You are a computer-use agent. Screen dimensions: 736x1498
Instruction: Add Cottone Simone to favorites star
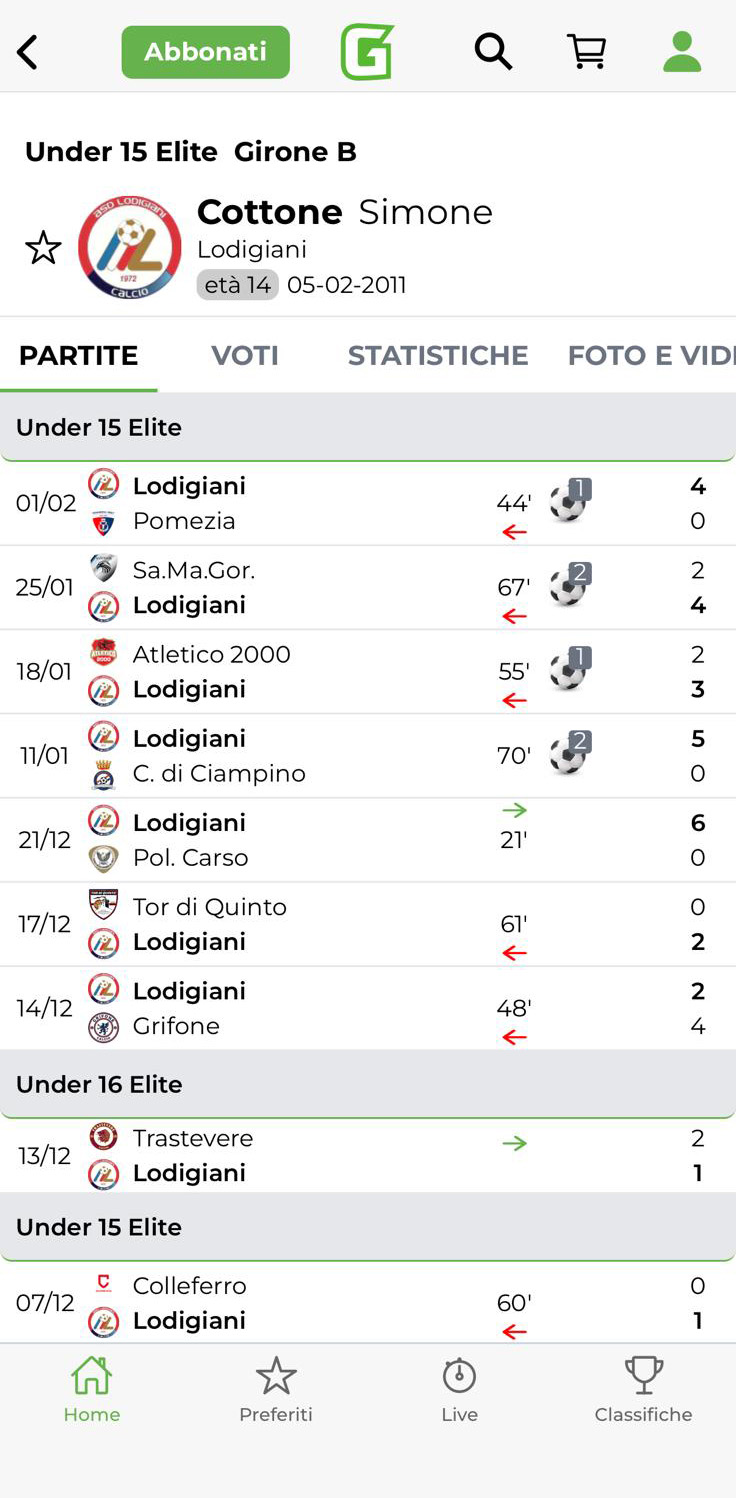tap(43, 248)
